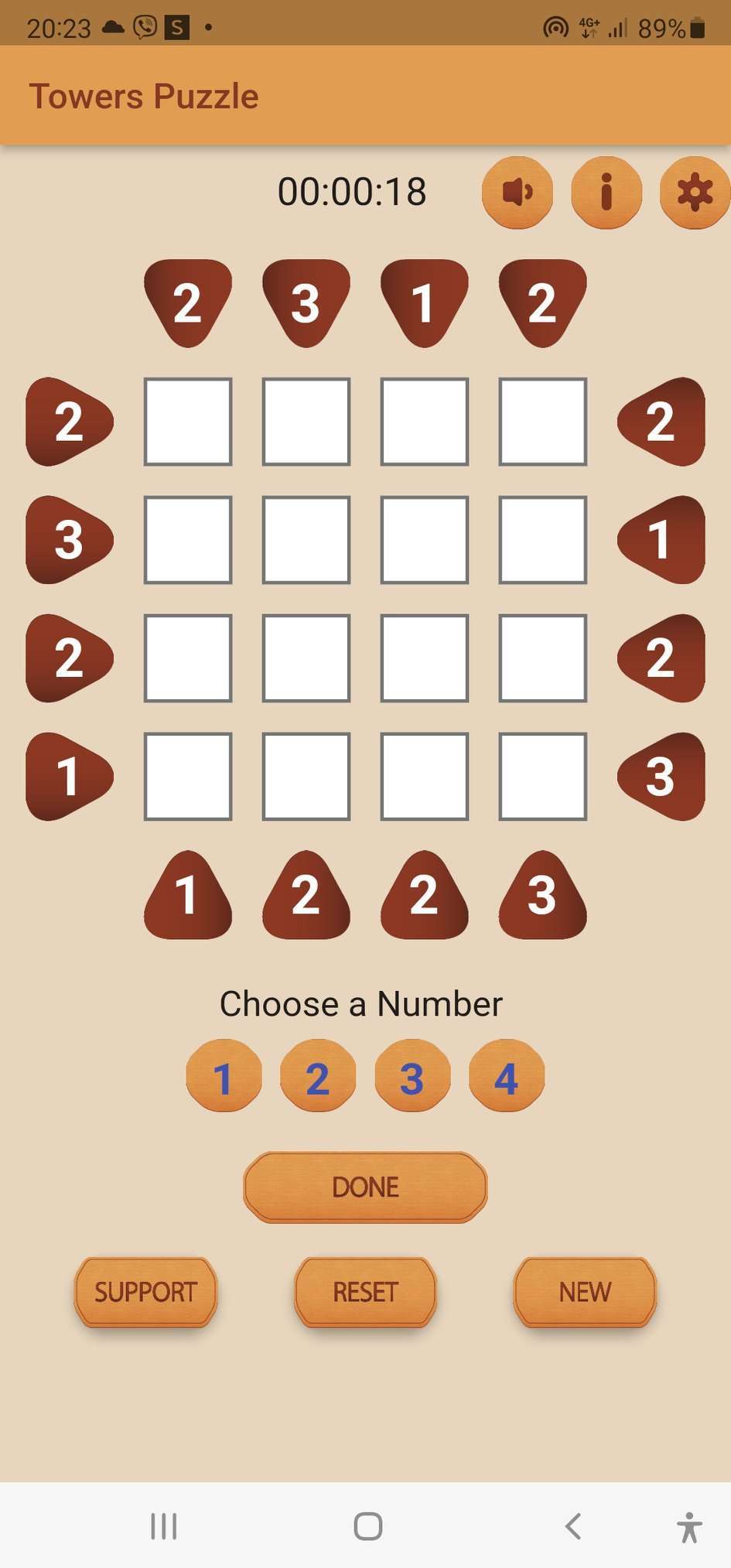The height and width of the screenshot is (1568, 731).
Task: Choose number 4
Action: pyautogui.click(x=507, y=1076)
